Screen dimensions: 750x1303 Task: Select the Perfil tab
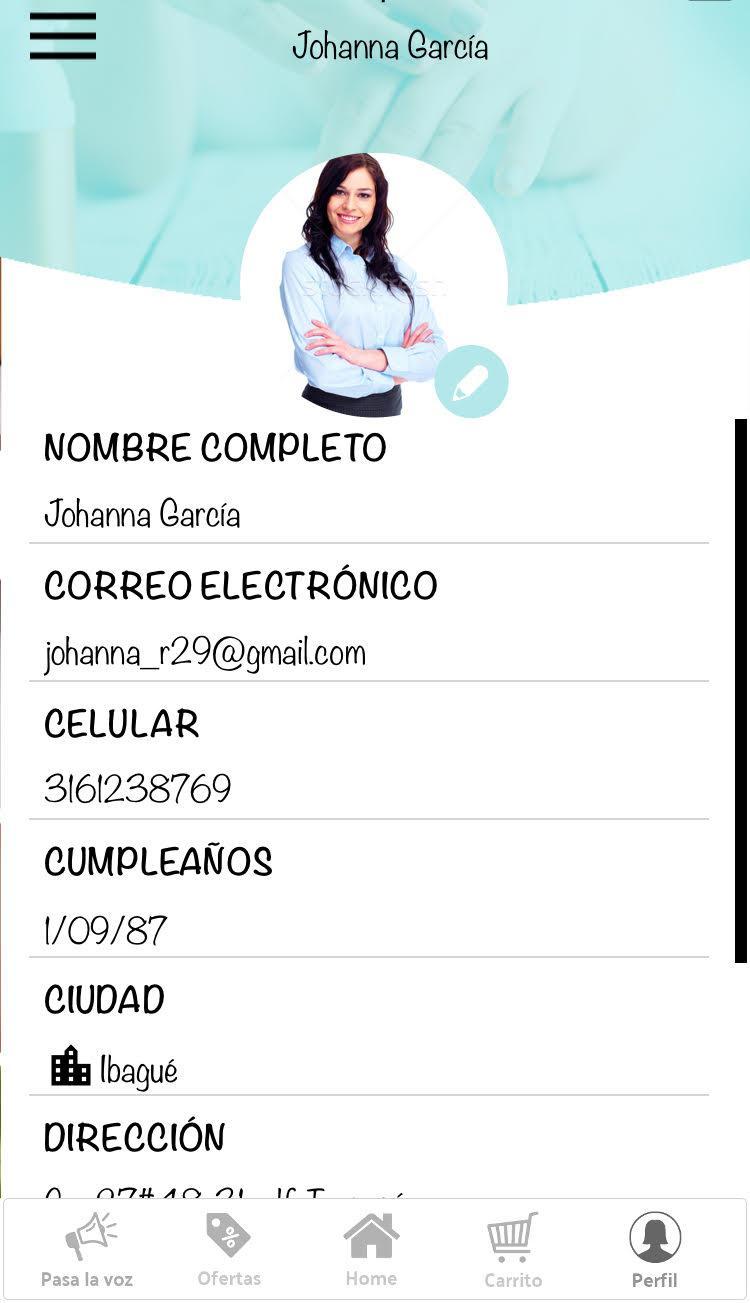click(x=655, y=1250)
